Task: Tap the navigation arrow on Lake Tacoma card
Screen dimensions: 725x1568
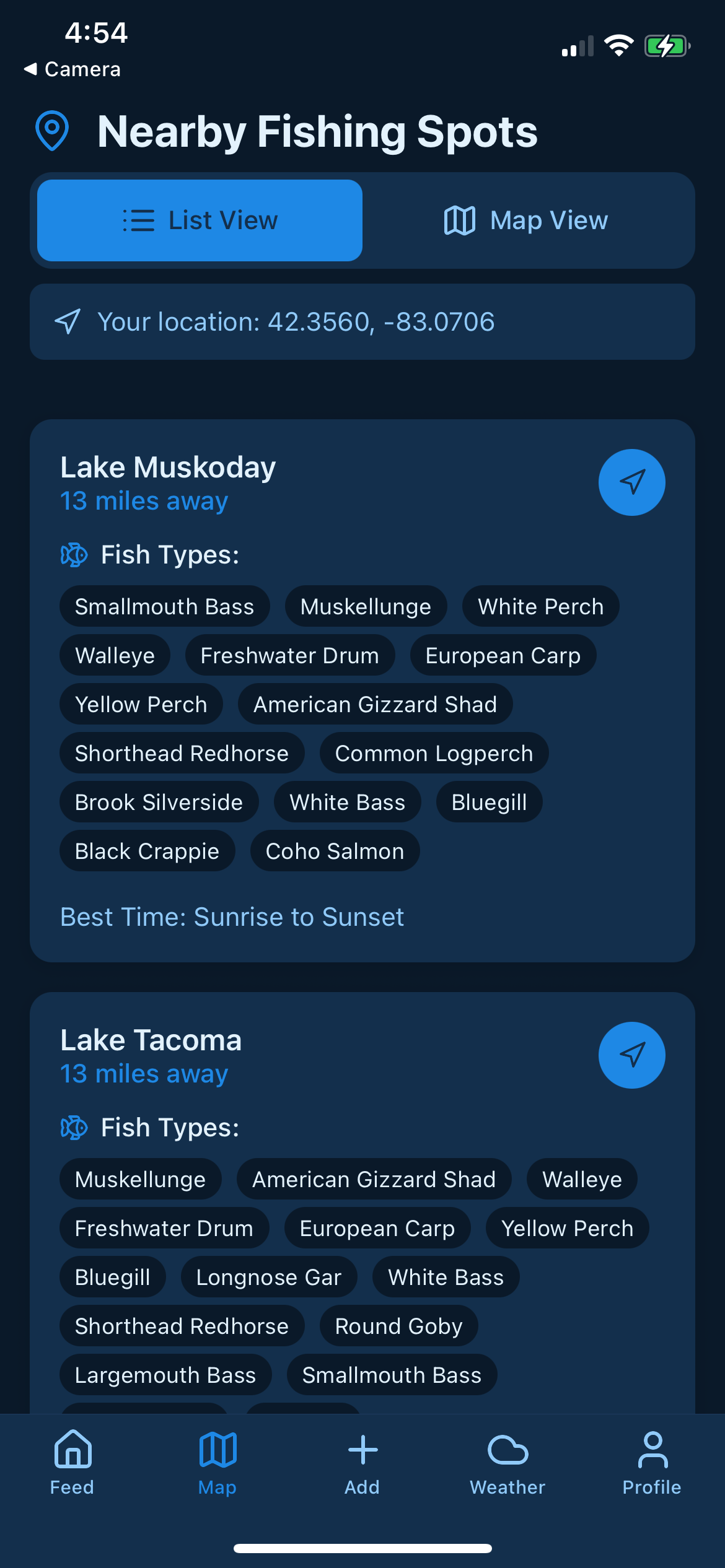Action: pyautogui.click(x=631, y=1055)
